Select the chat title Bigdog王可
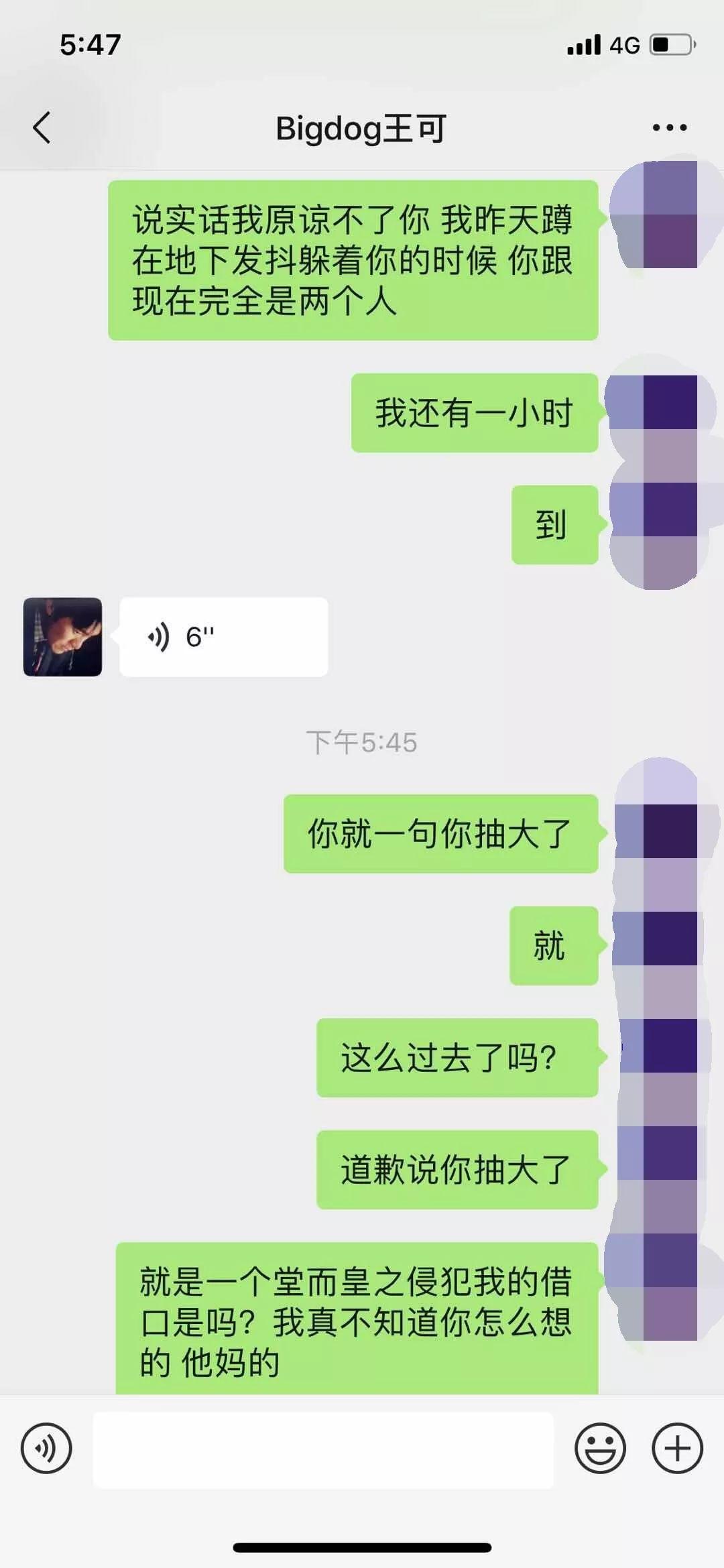Image resolution: width=724 pixels, height=1568 pixels. coord(362,127)
